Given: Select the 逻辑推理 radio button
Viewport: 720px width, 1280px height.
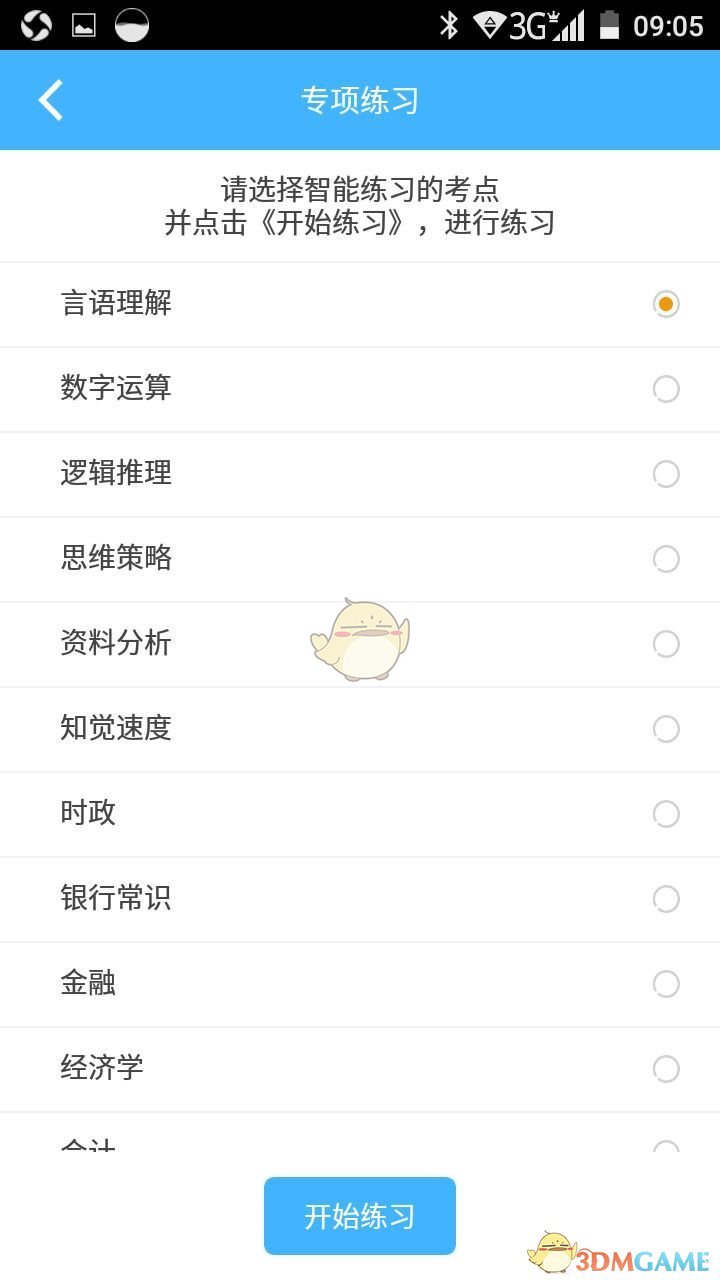Looking at the screenshot, I should tap(665, 474).
